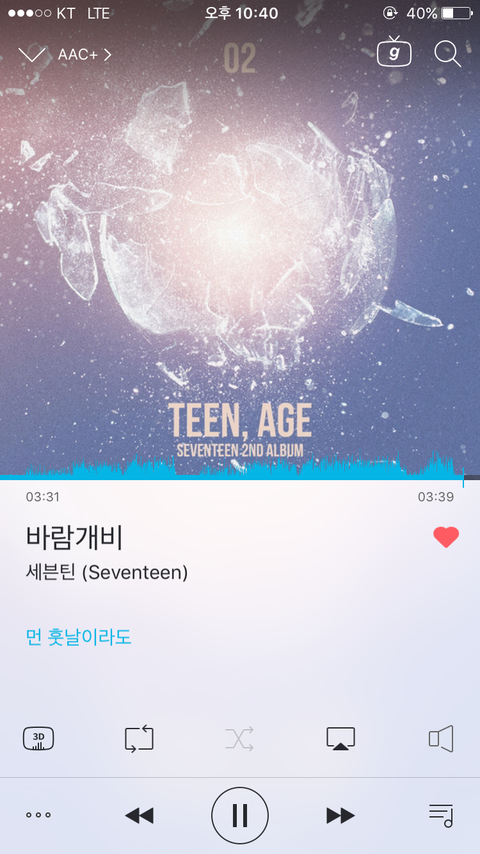Enable shuffle playback
This screenshot has width=480, height=854.
pyautogui.click(x=240, y=739)
